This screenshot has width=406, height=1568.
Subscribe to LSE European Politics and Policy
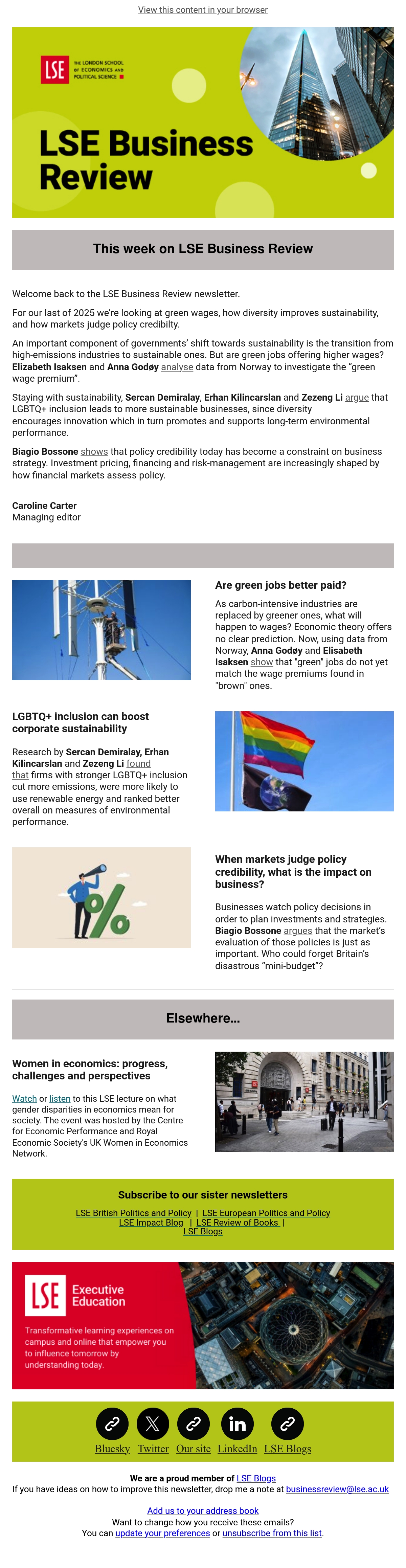click(x=266, y=1213)
